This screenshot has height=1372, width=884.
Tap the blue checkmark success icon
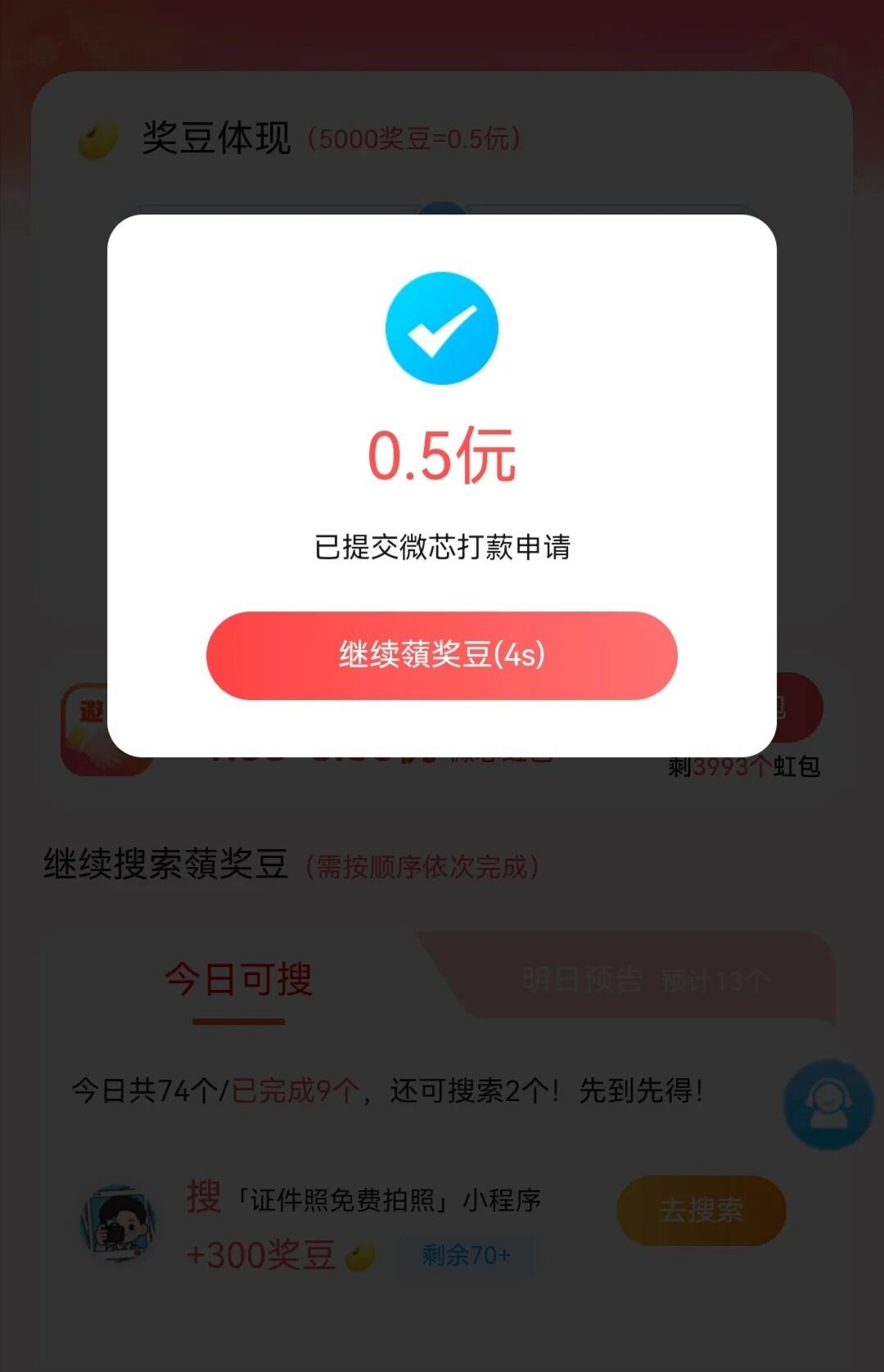[x=442, y=326]
